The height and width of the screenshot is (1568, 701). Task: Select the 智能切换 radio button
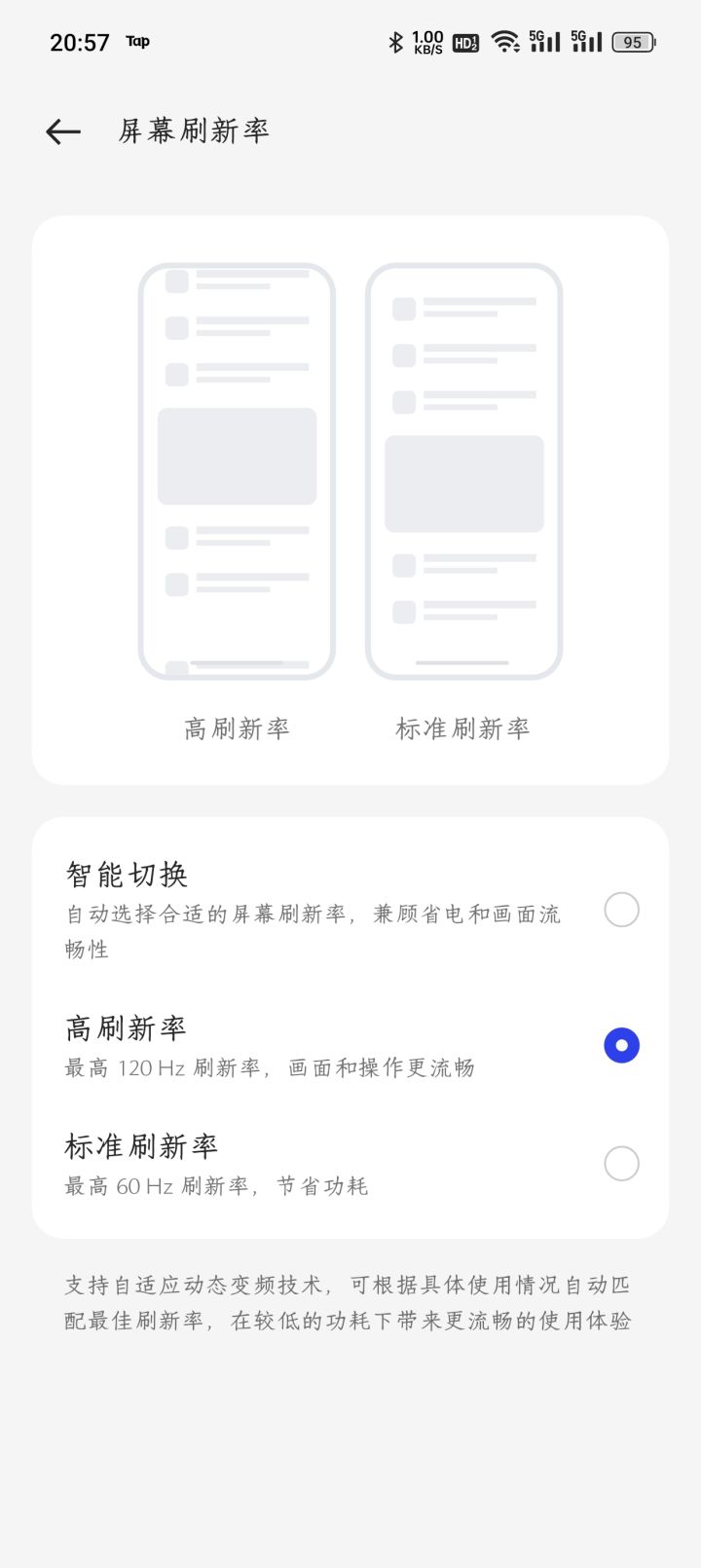(621, 909)
